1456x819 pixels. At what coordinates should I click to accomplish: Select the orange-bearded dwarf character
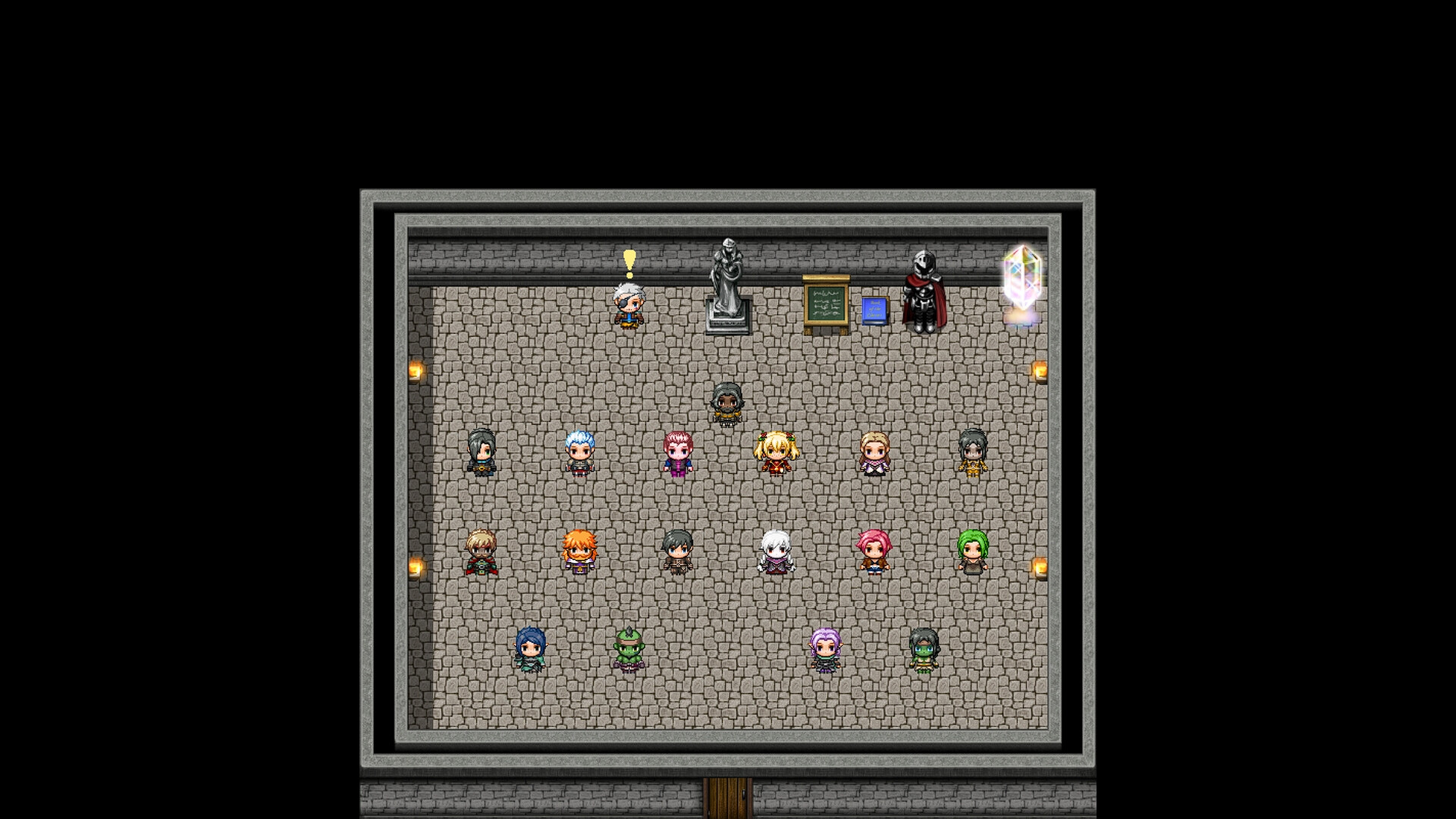pyautogui.click(x=579, y=551)
